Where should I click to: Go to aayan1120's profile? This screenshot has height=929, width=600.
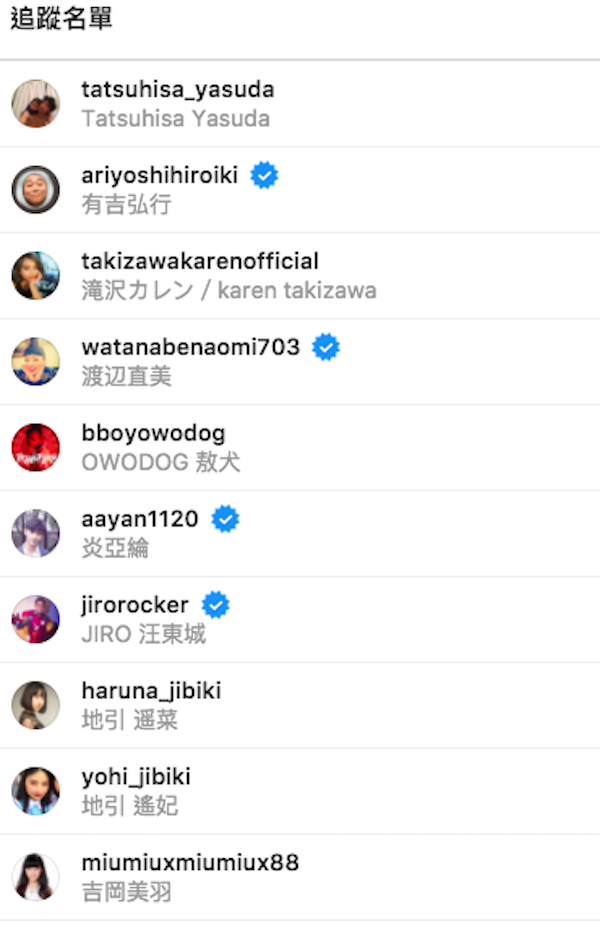click(139, 520)
